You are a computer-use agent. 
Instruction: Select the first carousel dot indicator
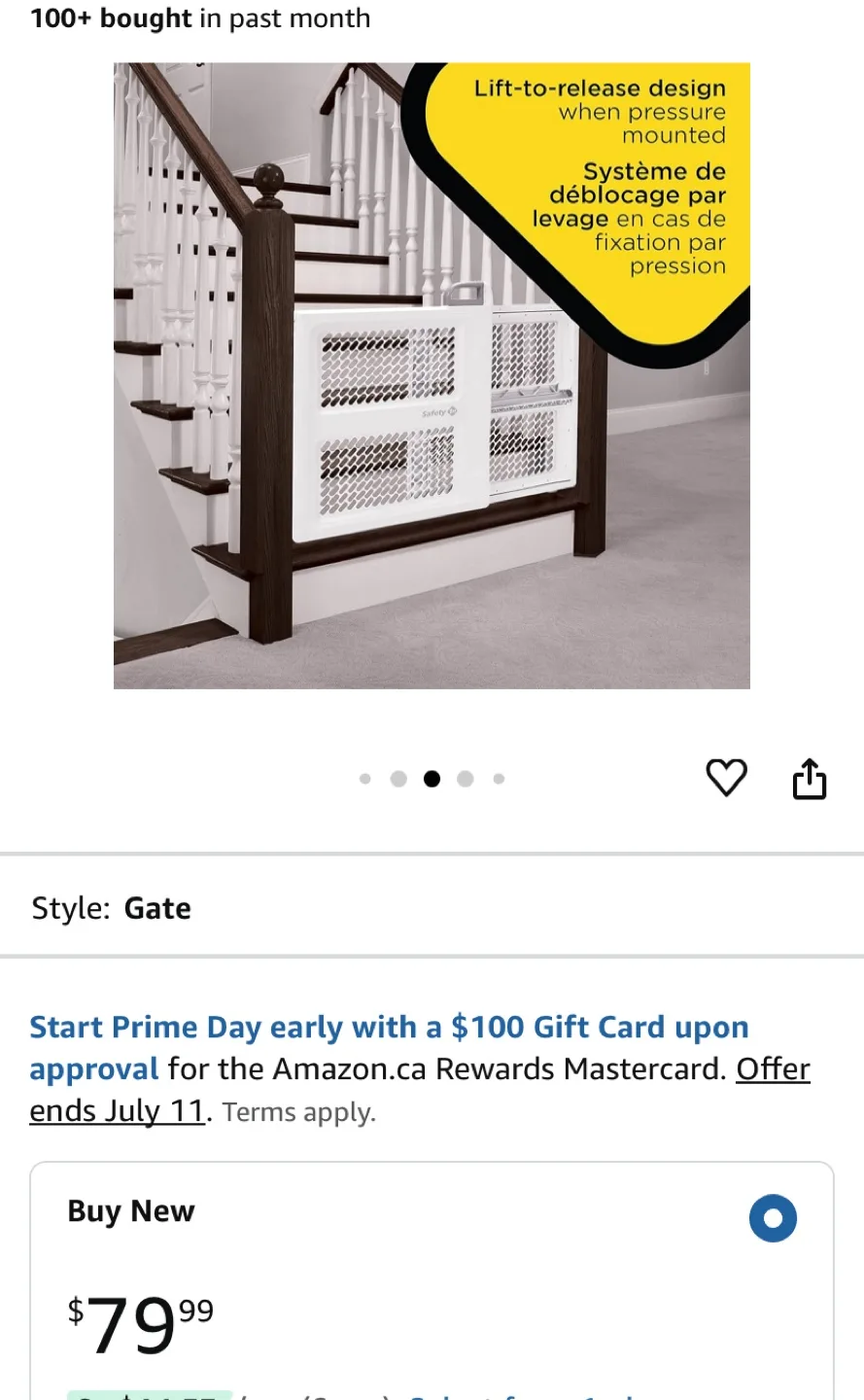tap(364, 778)
